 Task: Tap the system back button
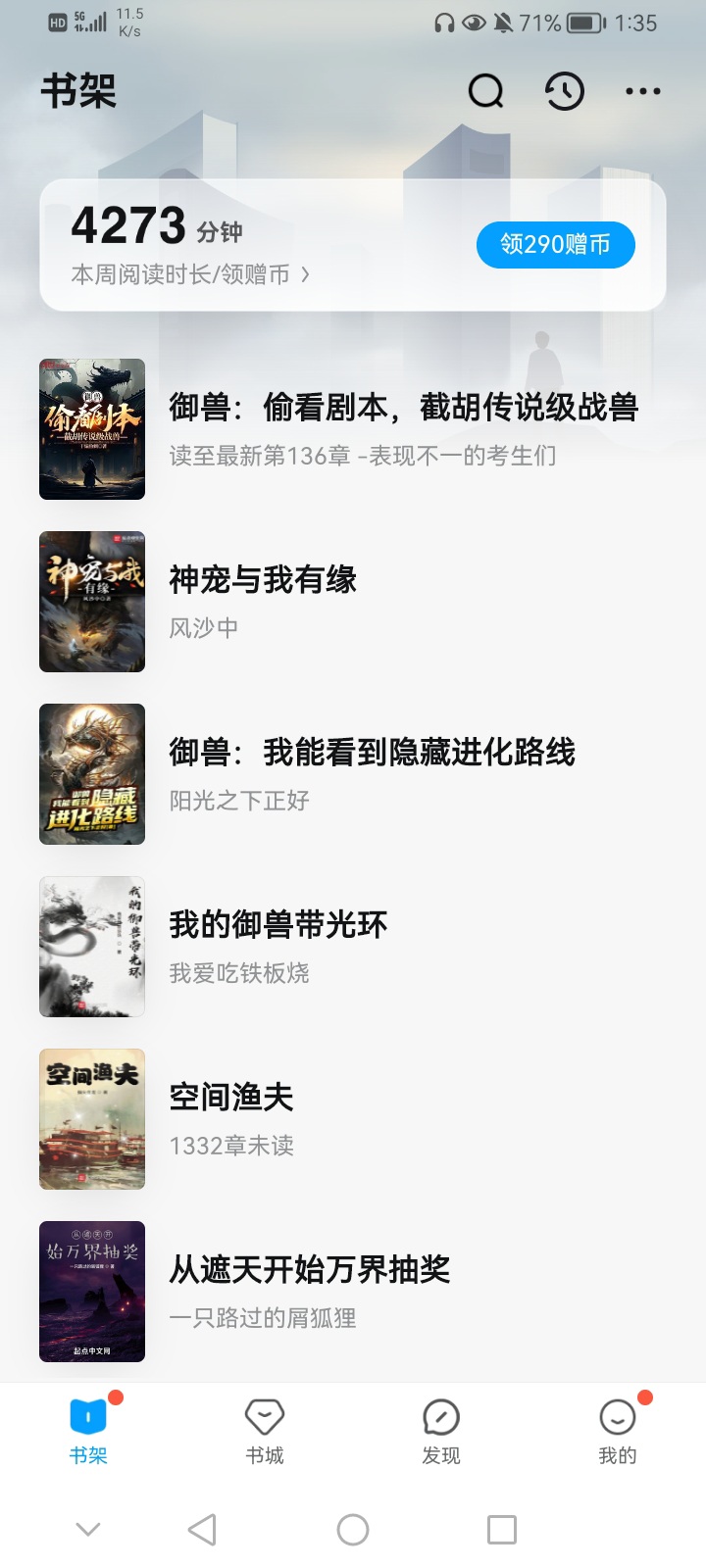tap(202, 1530)
